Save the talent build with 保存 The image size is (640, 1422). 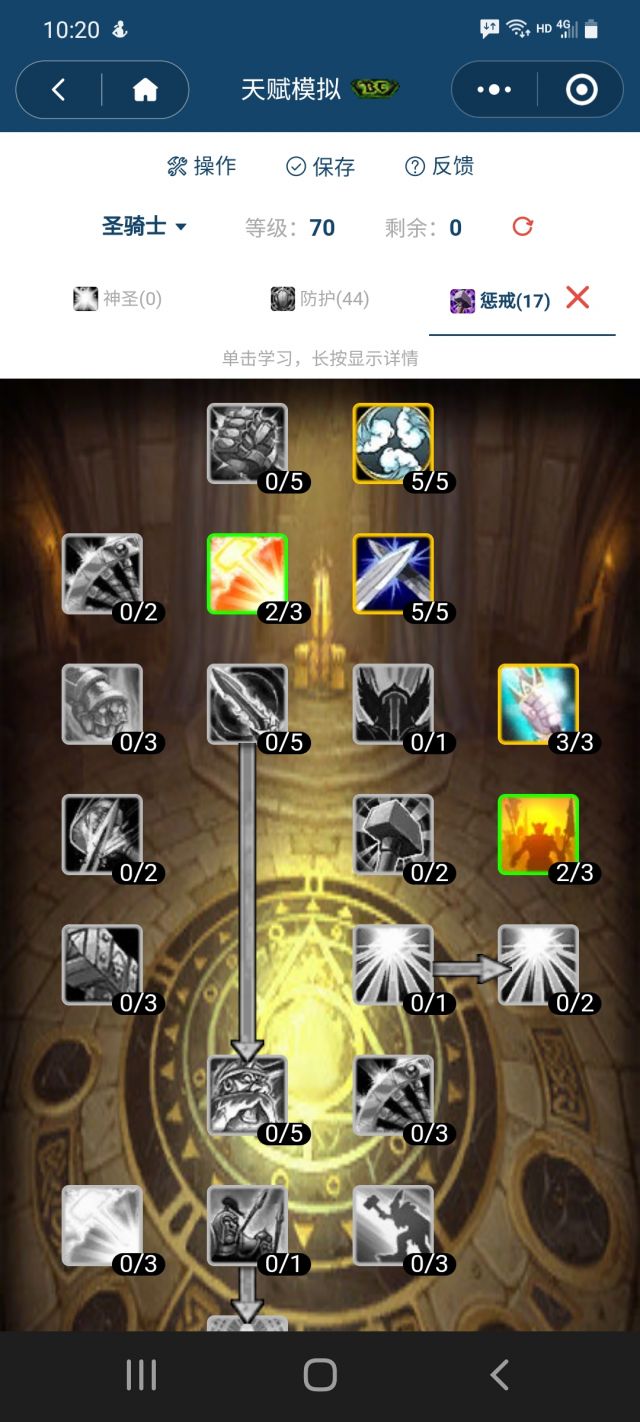(x=321, y=166)
